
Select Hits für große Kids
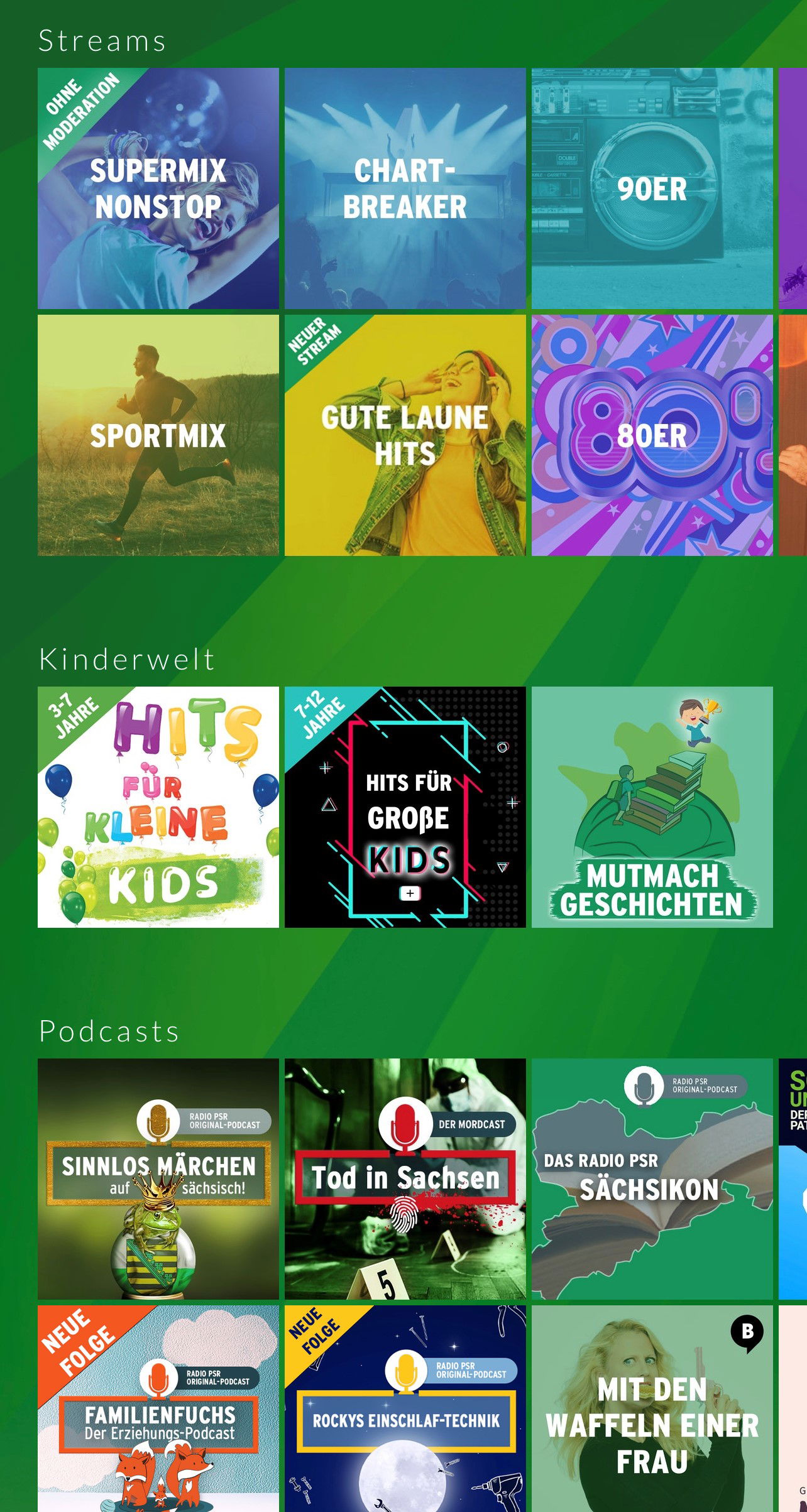click(405, 807)
